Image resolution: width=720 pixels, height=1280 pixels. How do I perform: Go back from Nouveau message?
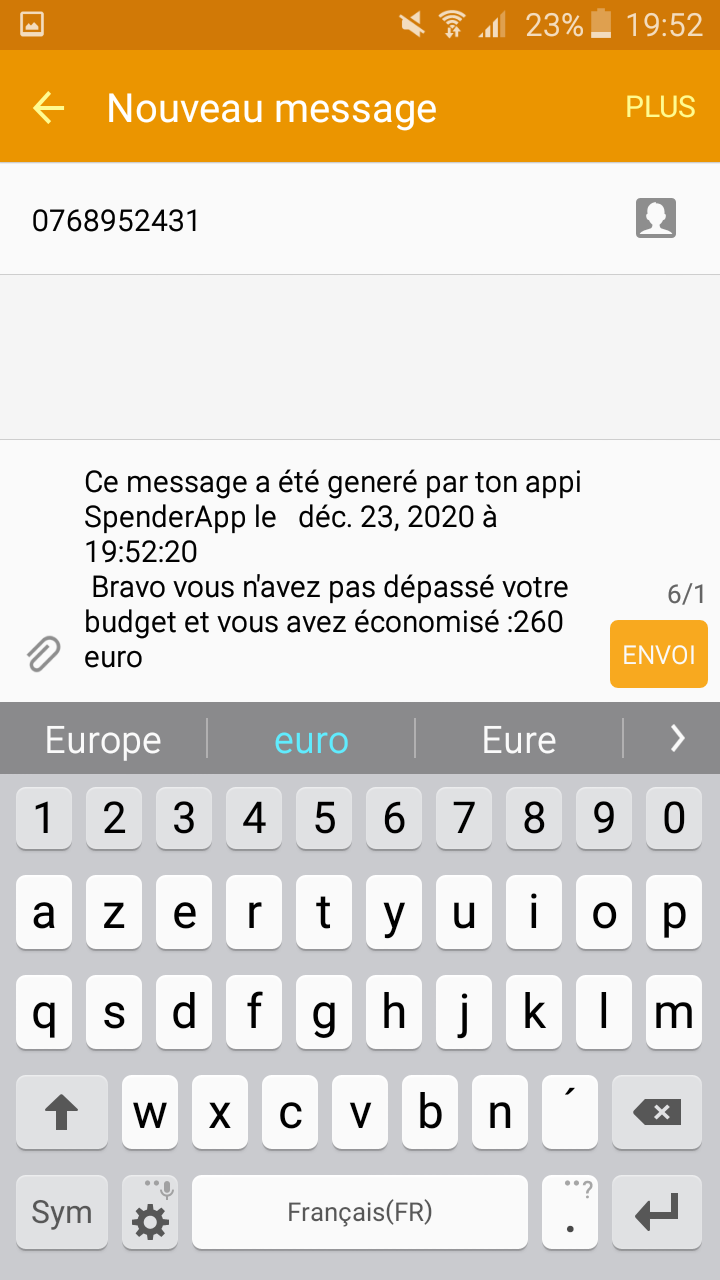click(48, 107)
